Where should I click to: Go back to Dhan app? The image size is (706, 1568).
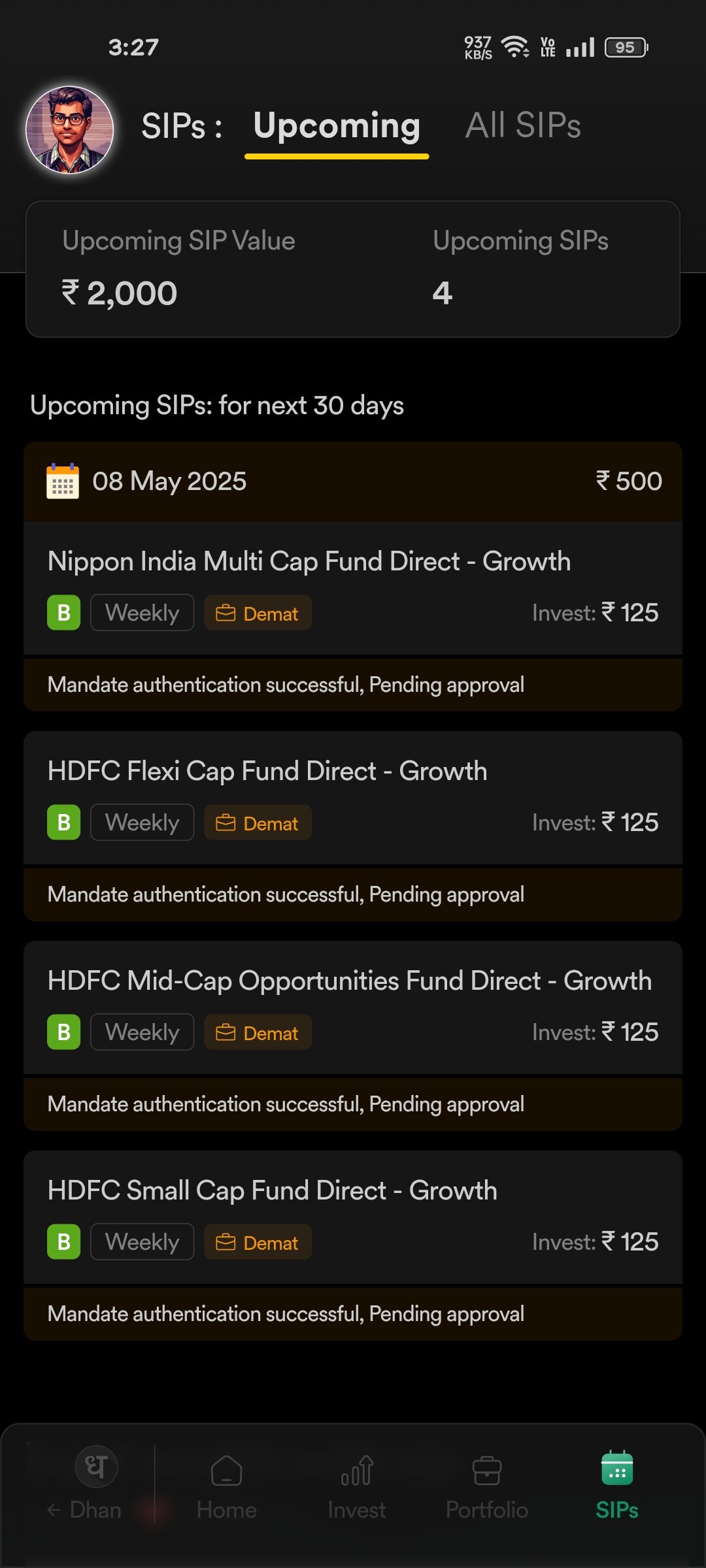(85, 1484)
